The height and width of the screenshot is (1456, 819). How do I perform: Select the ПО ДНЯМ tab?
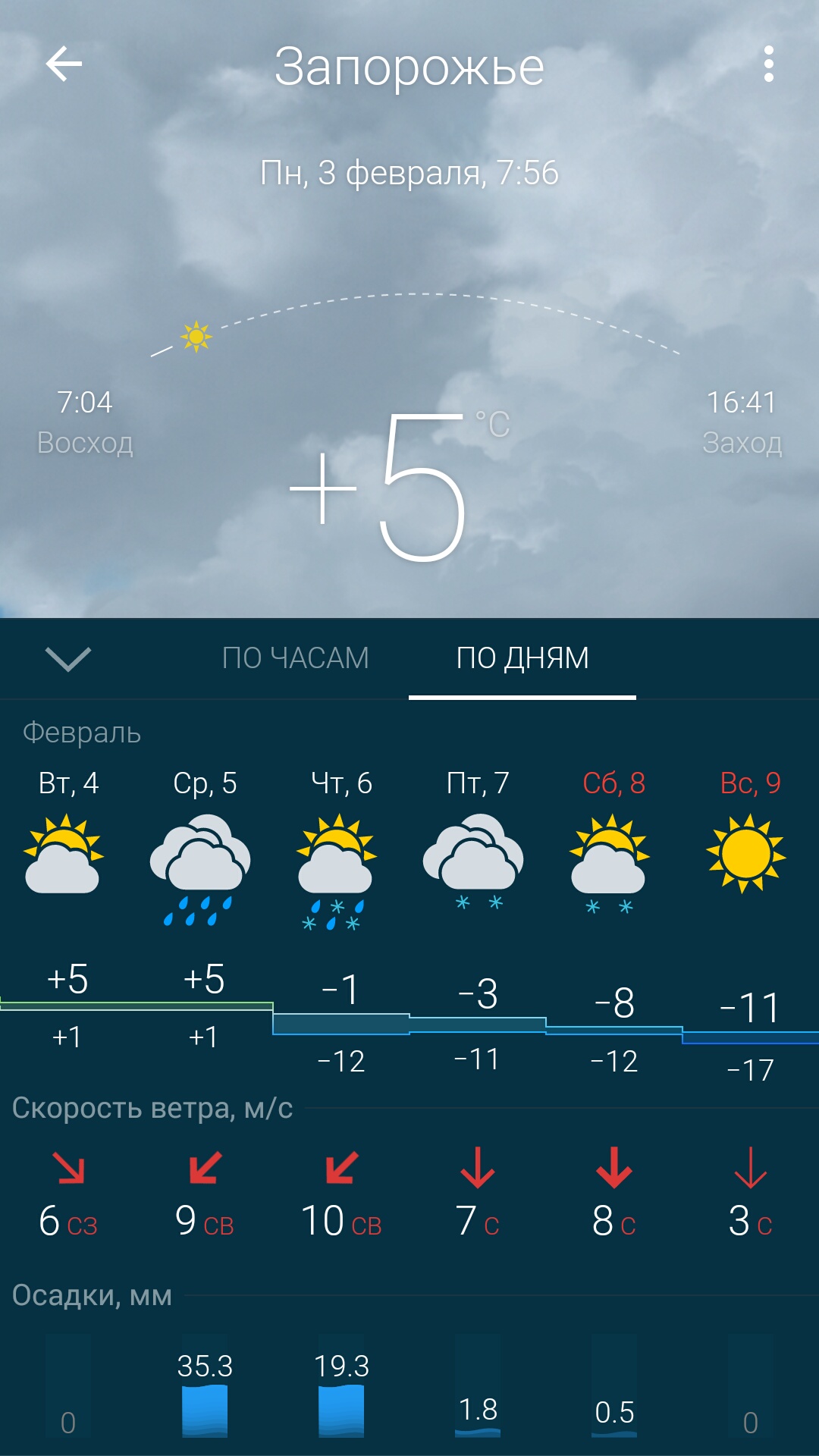tap(522, 657)
